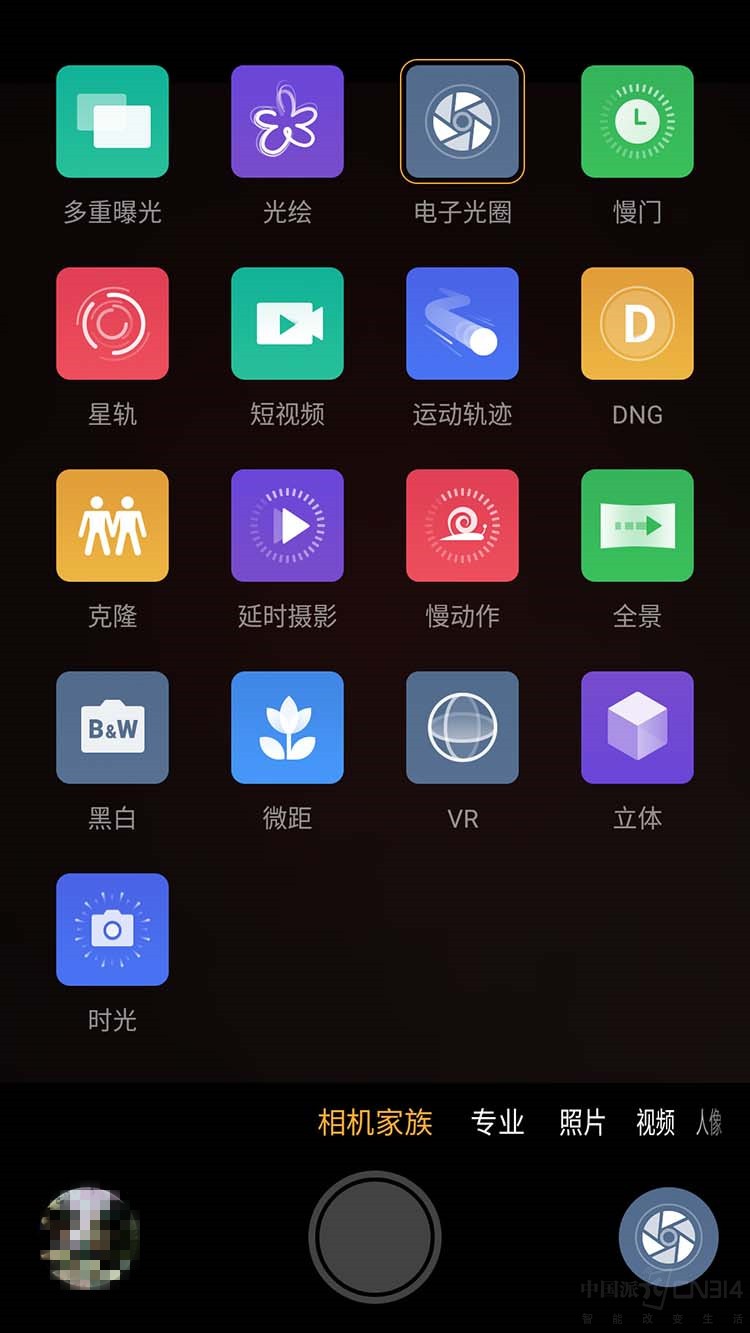
Task: Open the gallery preview thumbnail
Action: pyautogui.click(x=89, y=1237)
